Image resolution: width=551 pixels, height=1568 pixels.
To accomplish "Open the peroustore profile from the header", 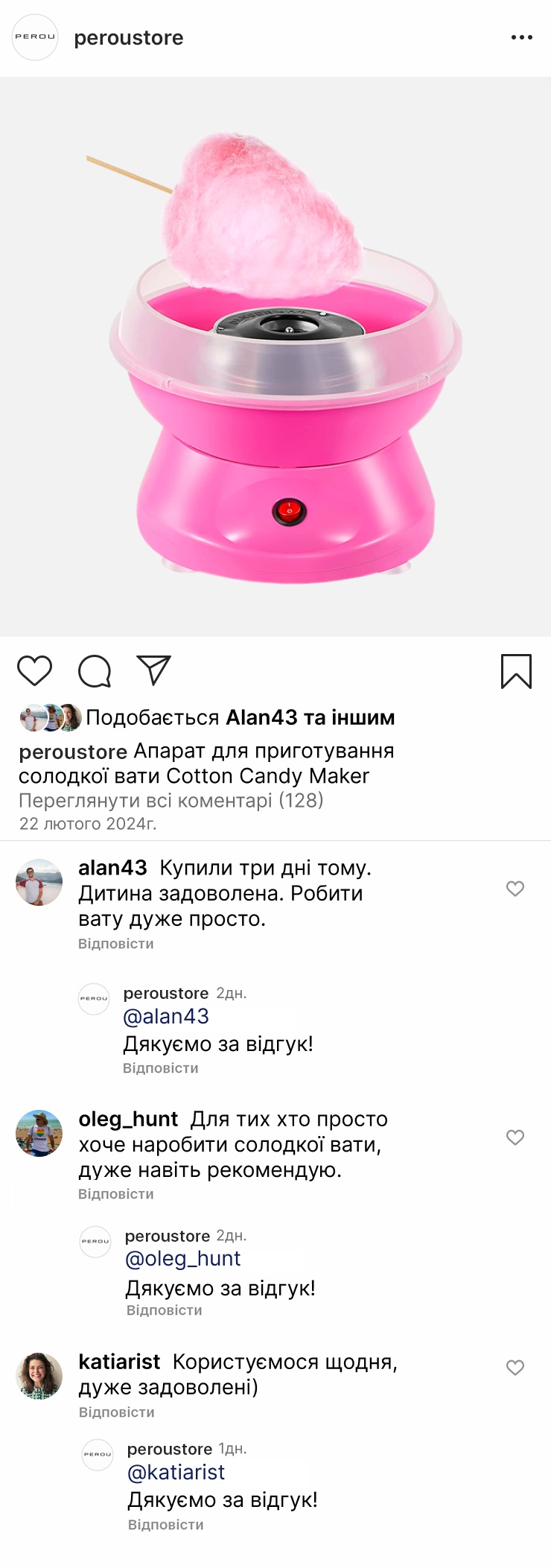I will click(128, 38).
